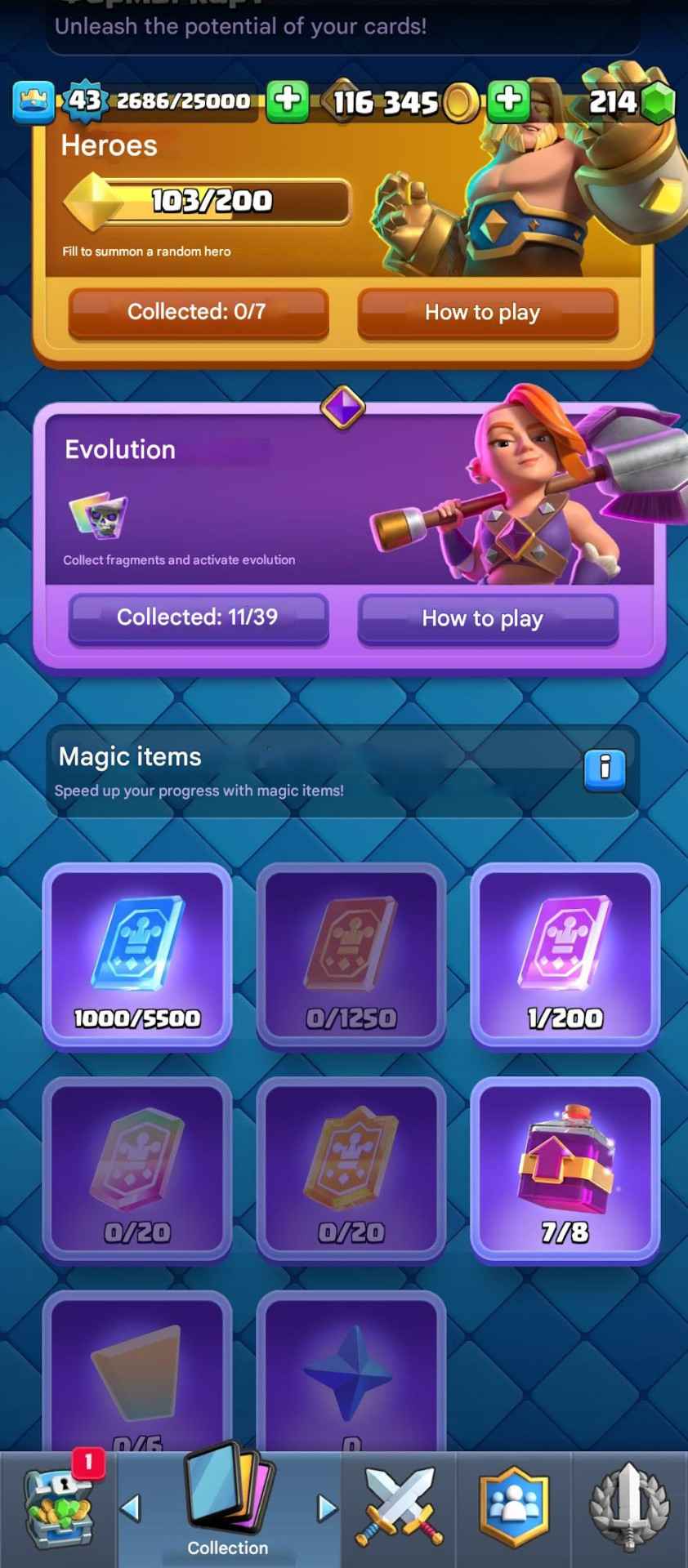Open the player profile crown icon
This screenshot has width=688, height=1568.
[34, 102]
